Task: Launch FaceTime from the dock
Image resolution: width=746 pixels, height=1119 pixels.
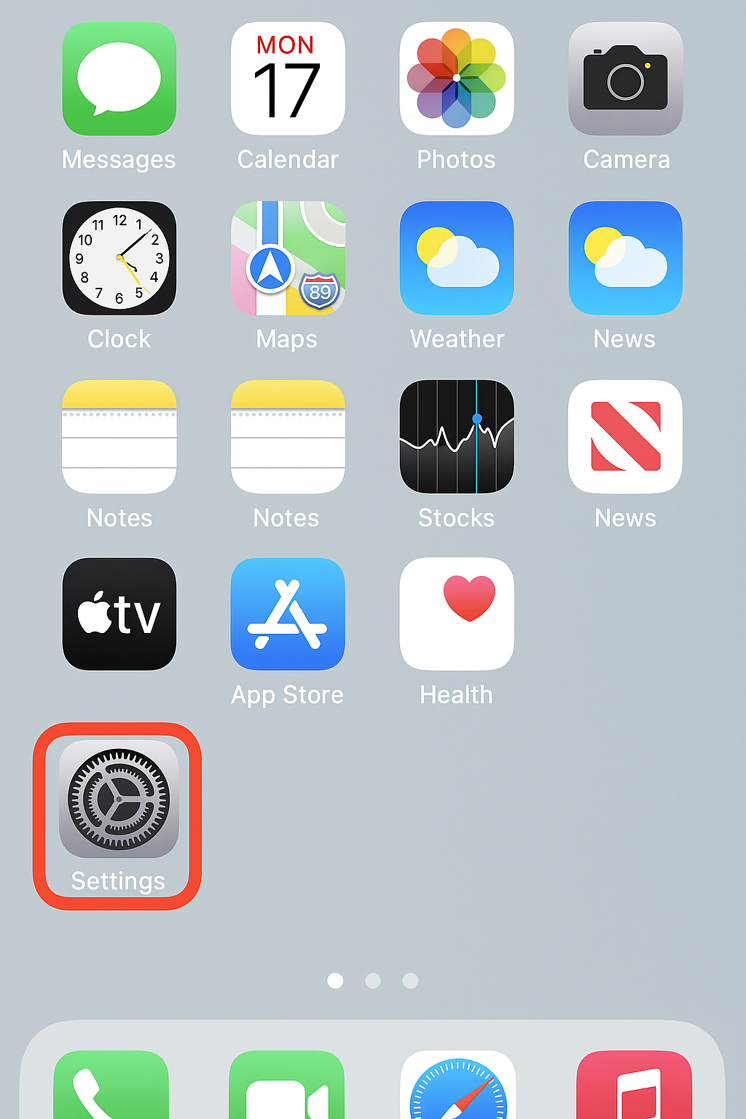Action: 287,1087
